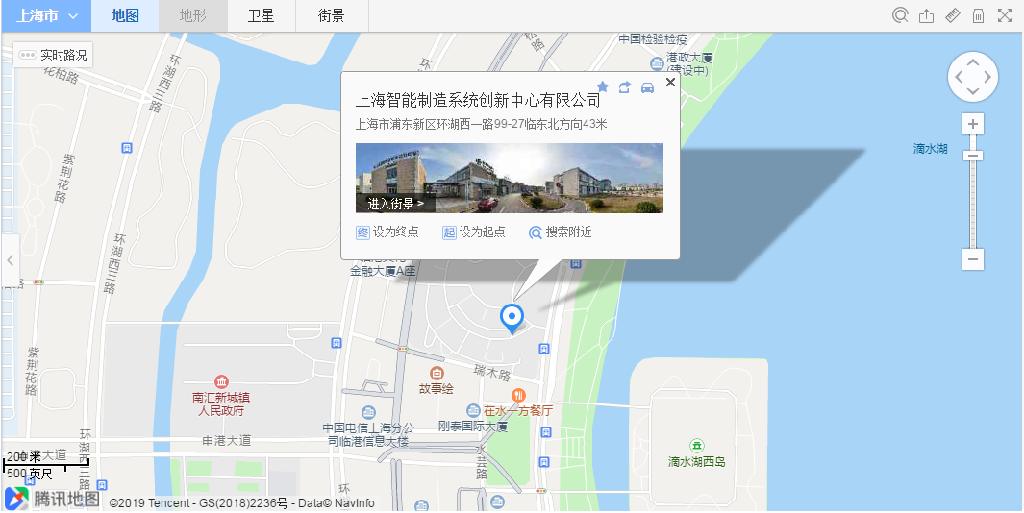Open the 上海市 city dropdown

[45, 16]
